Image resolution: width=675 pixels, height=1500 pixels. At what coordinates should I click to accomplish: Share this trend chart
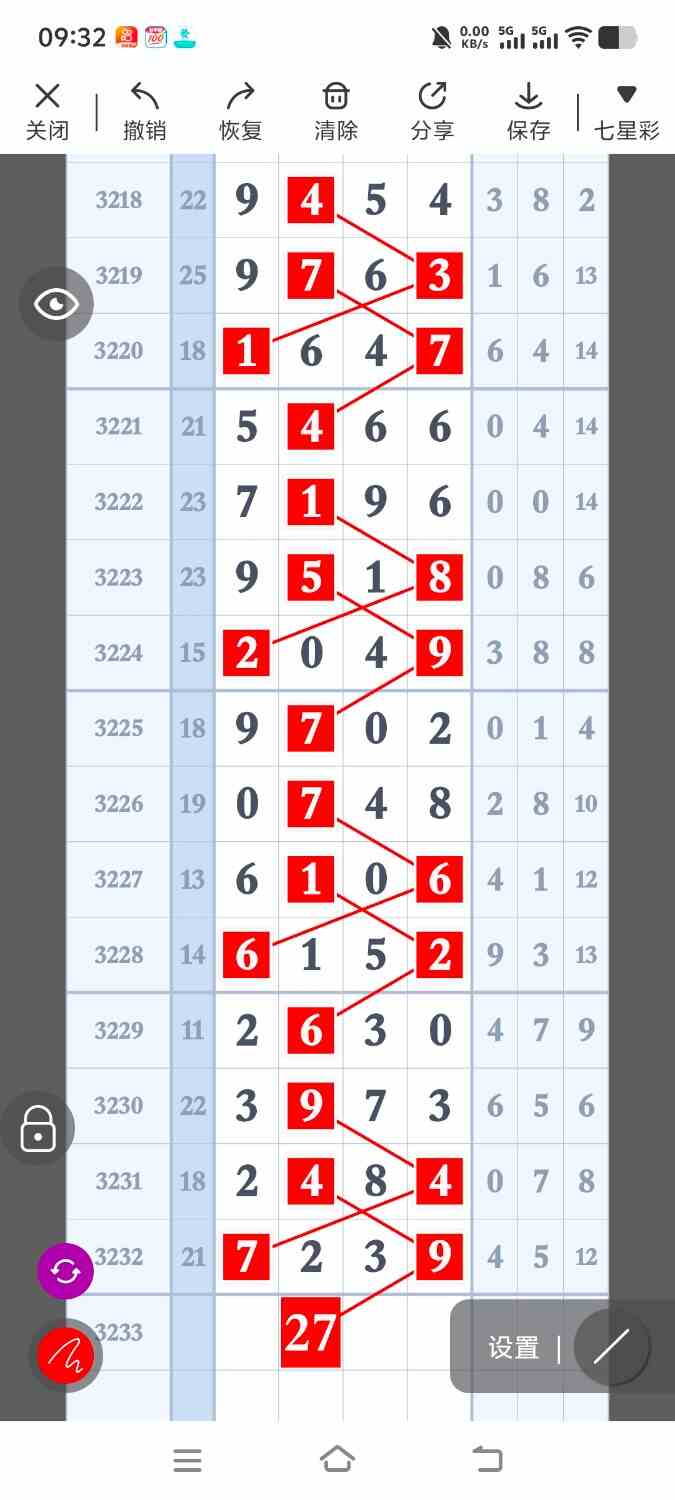click(432, 110)
